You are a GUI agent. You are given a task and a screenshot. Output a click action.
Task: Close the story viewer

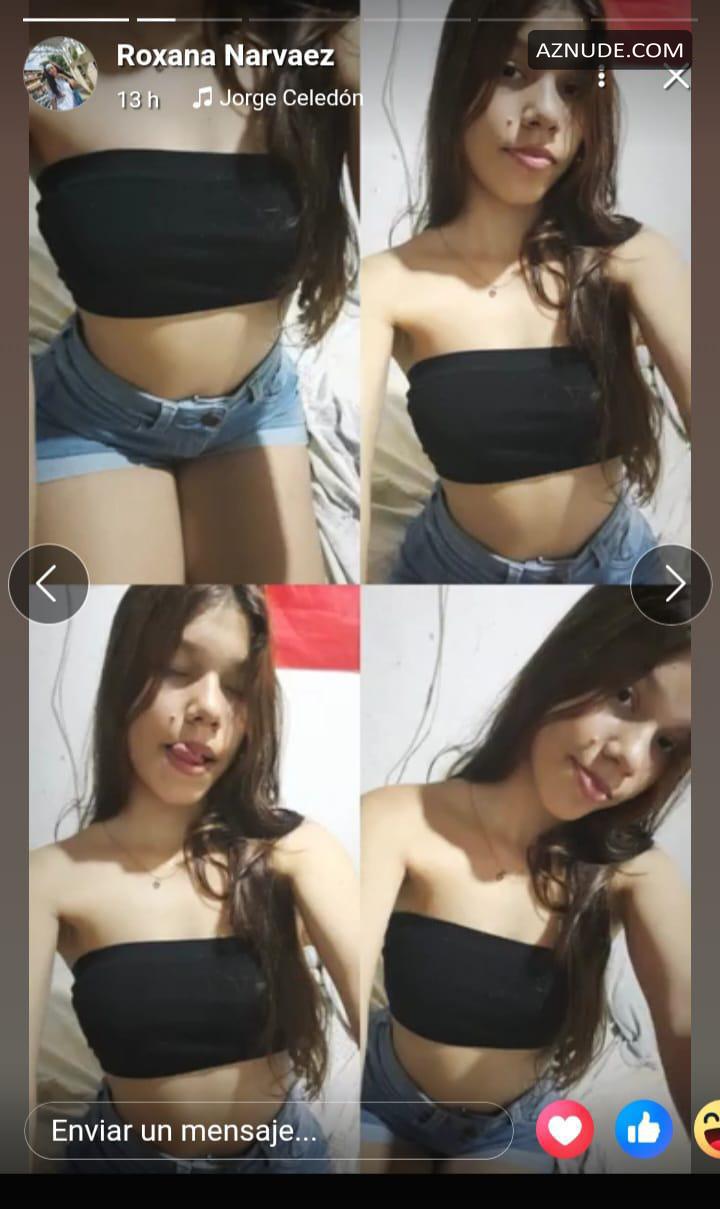click(x=677, y=77)
